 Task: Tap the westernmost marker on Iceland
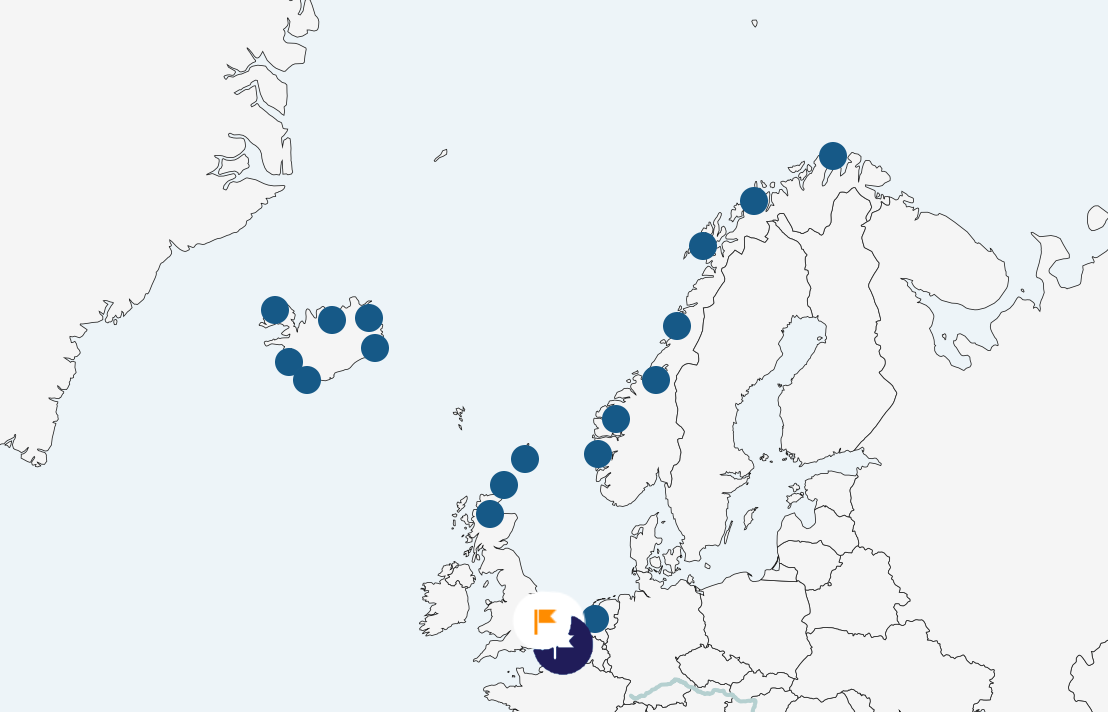click(x=275, y=310)
